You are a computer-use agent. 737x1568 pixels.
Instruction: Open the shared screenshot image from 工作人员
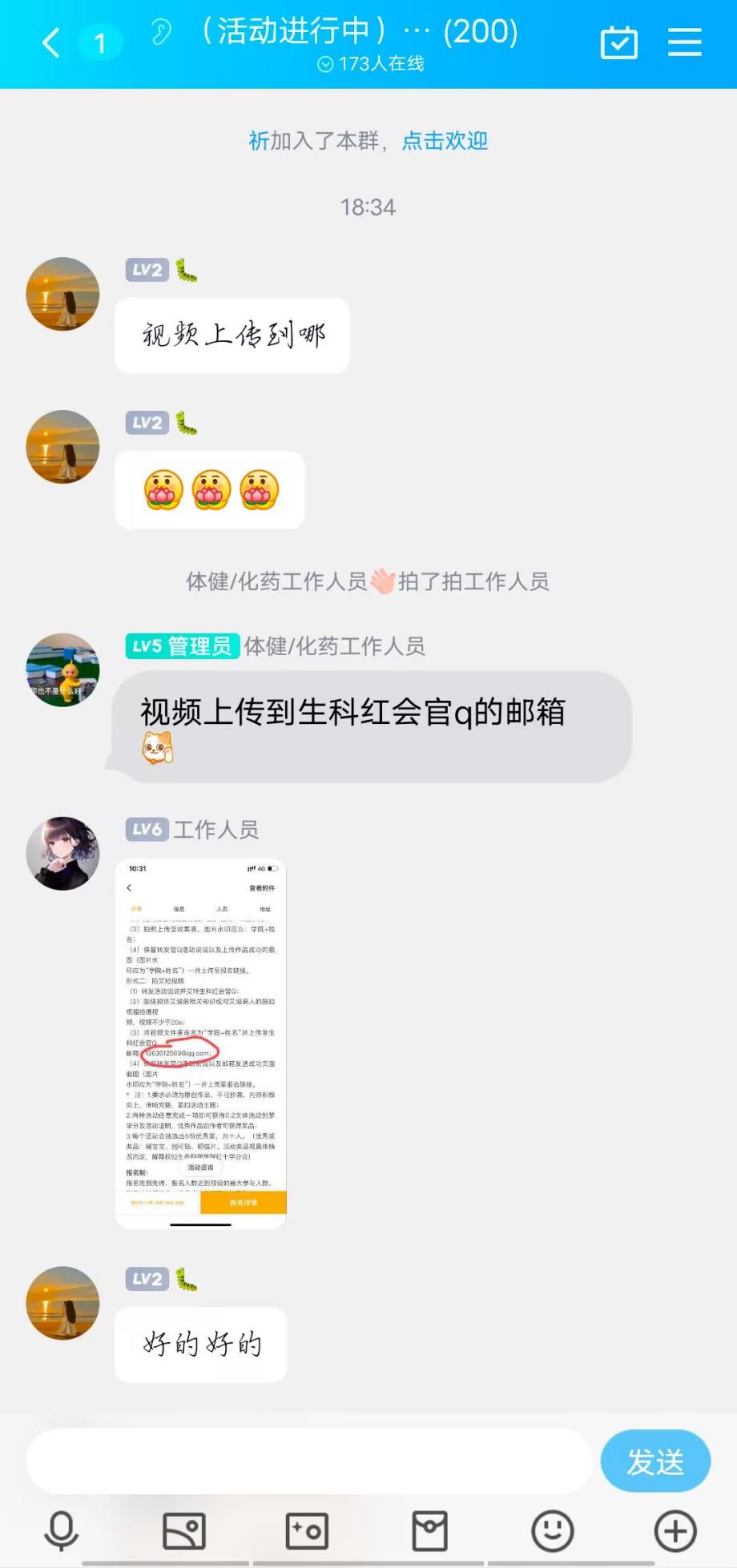click(x=201, y=1043)
